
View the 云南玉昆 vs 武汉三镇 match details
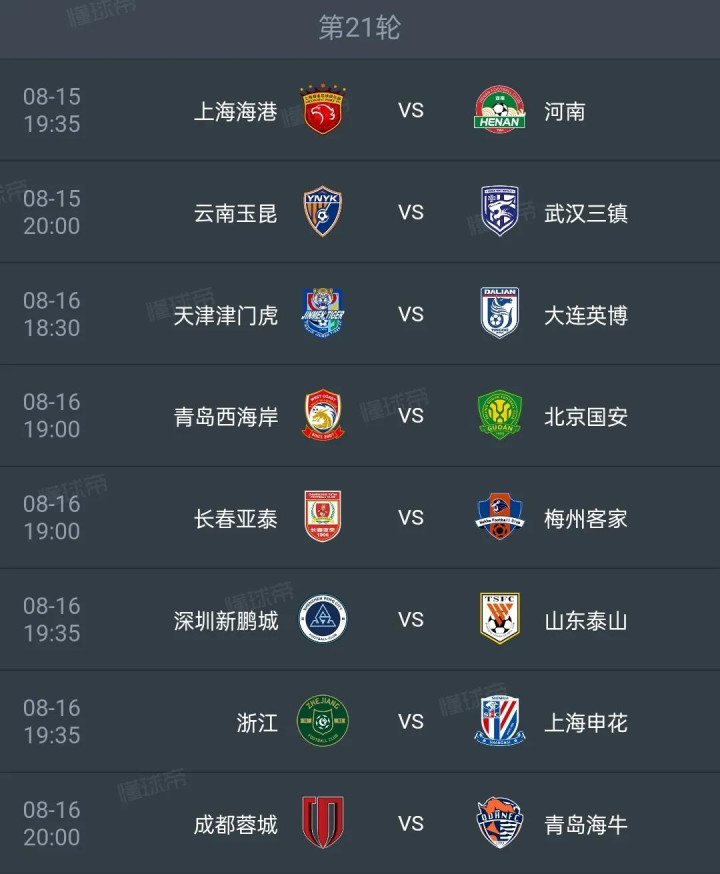click(x=410, y=212)
